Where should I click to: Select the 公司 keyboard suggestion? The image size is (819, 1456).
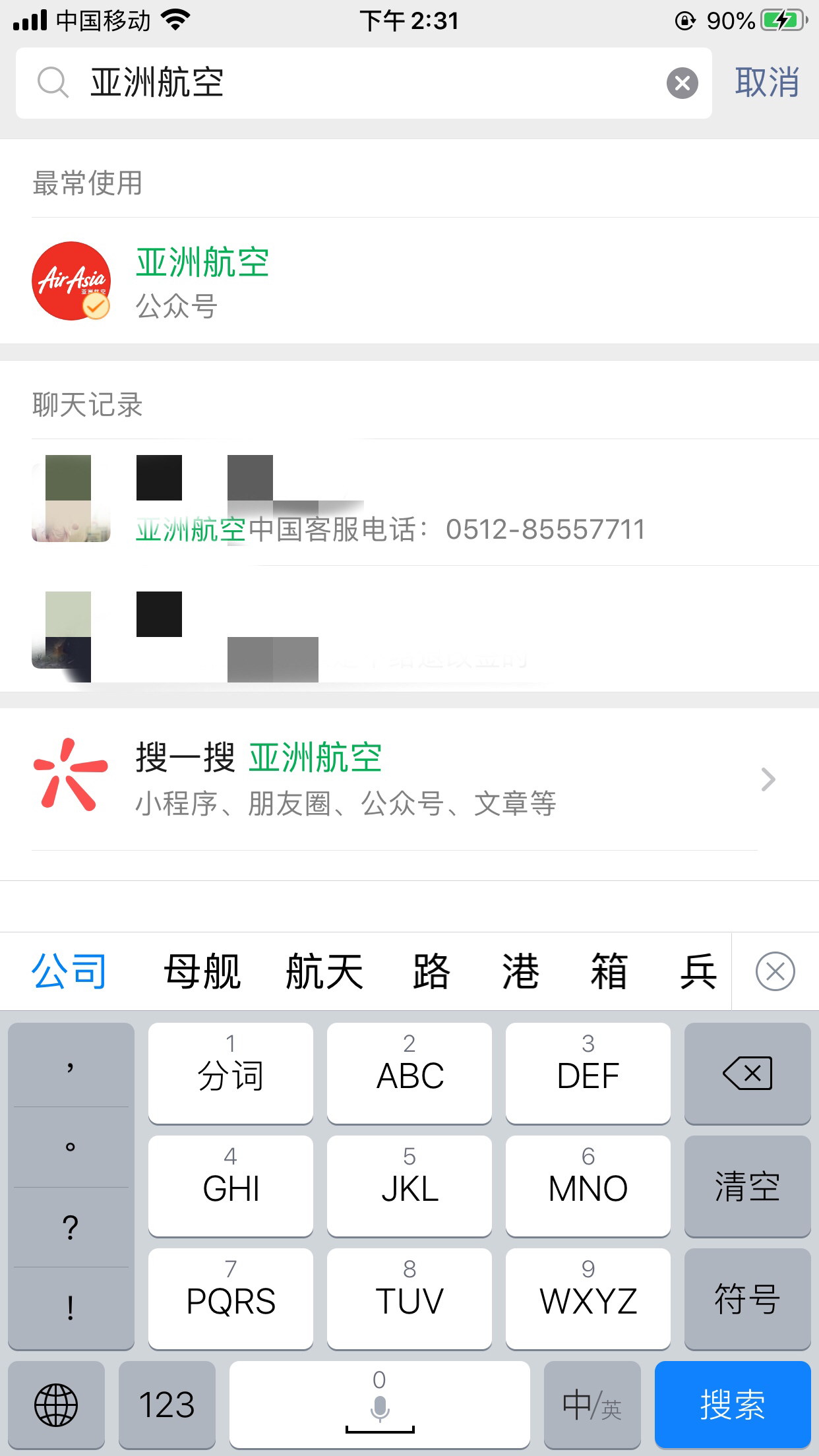click(69, 971)
